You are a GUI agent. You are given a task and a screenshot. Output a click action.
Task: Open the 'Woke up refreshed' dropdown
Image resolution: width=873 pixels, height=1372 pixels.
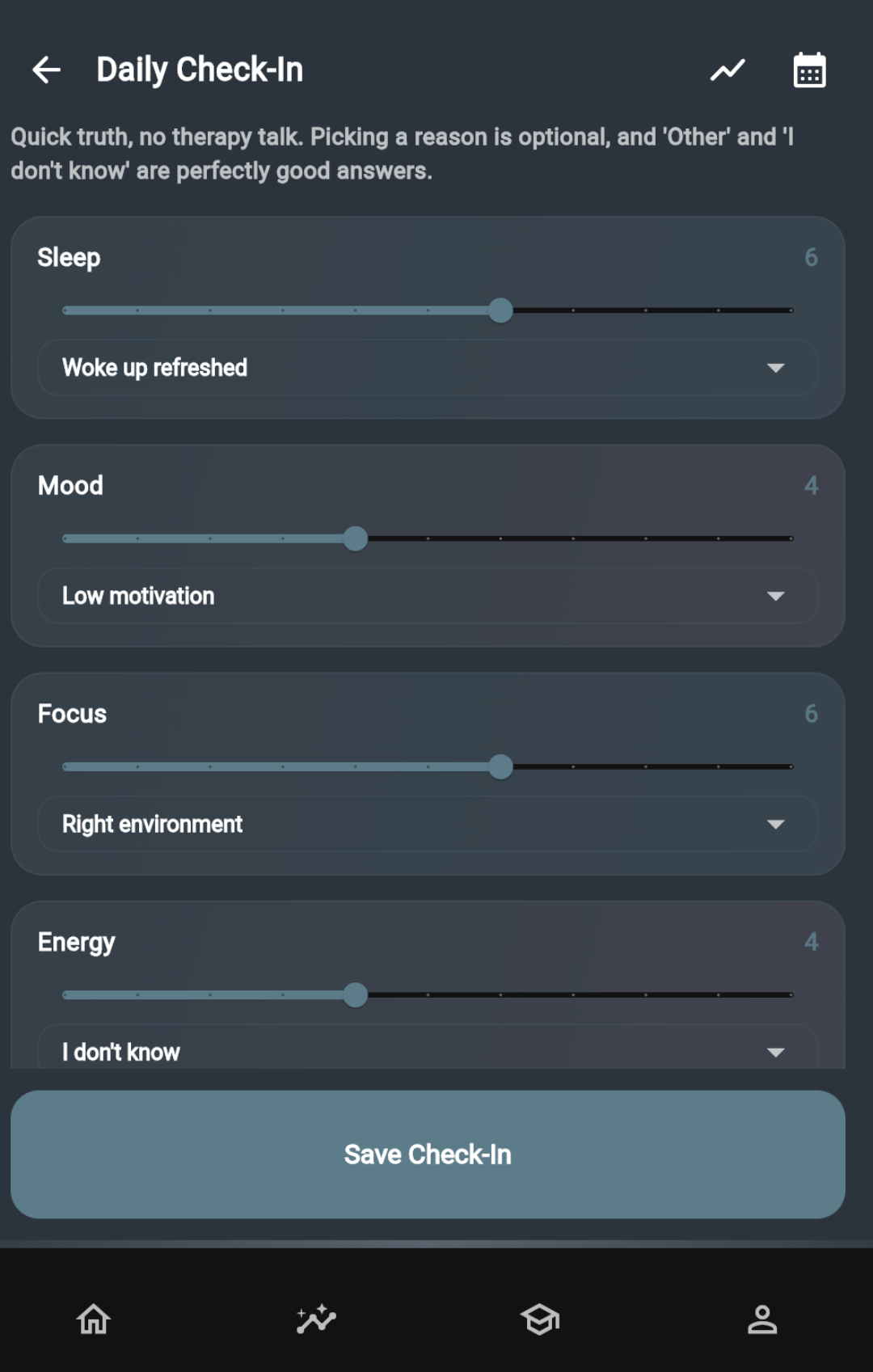[x=427, y=369]
